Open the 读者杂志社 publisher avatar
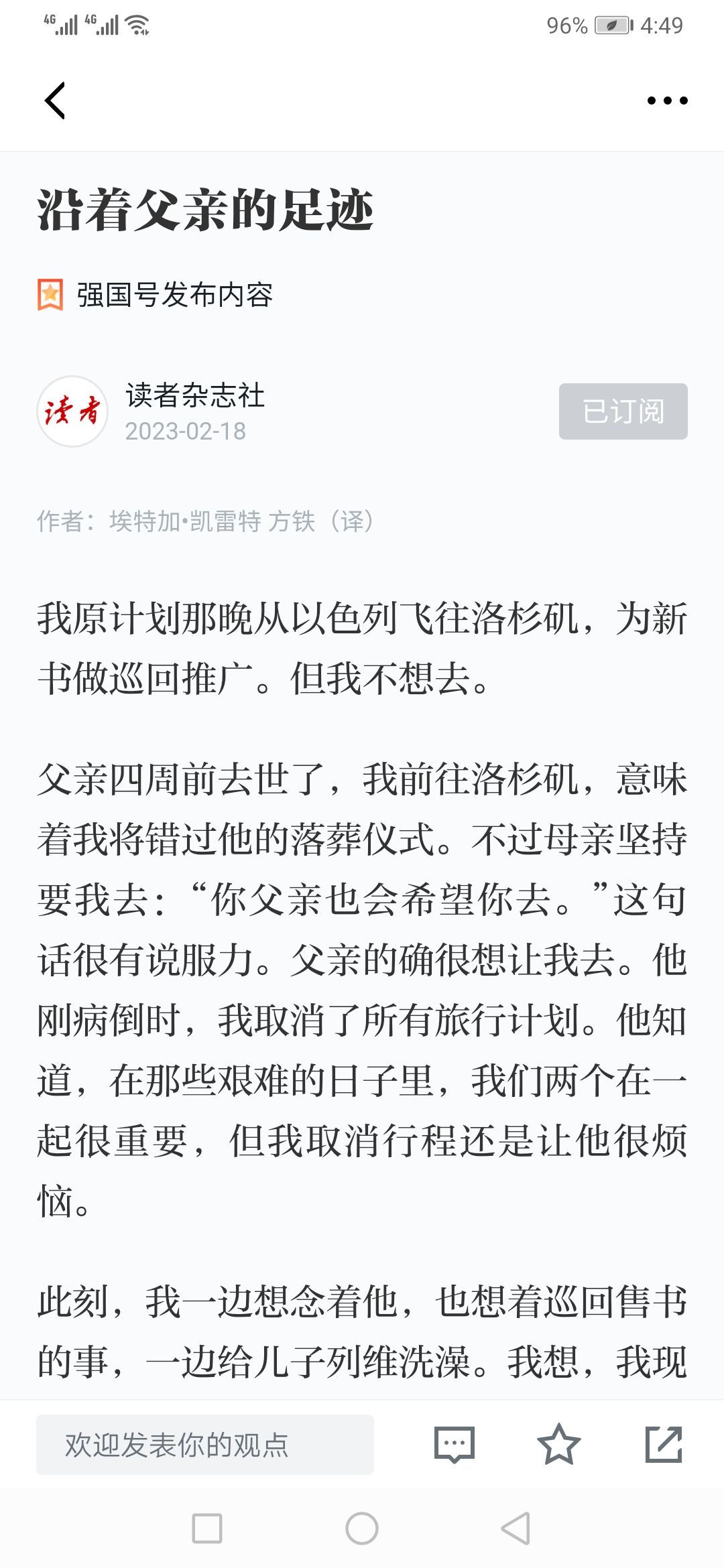The image size is (724, 1568). point(72,411)
